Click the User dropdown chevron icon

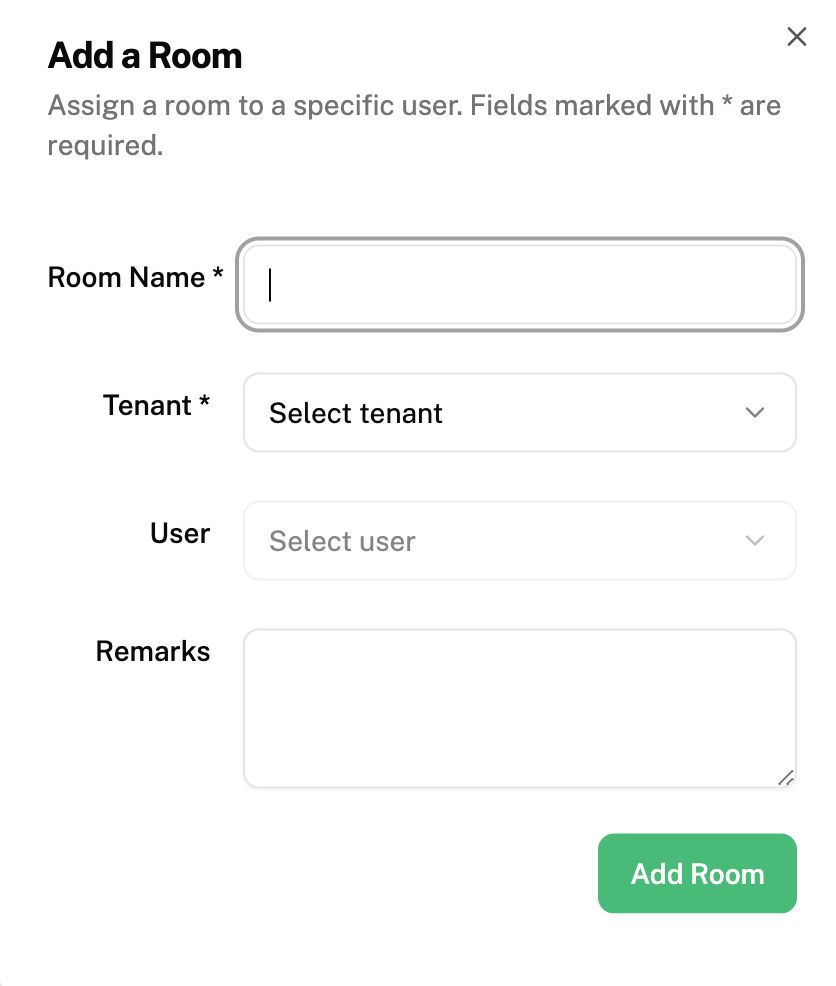[755, 540]
